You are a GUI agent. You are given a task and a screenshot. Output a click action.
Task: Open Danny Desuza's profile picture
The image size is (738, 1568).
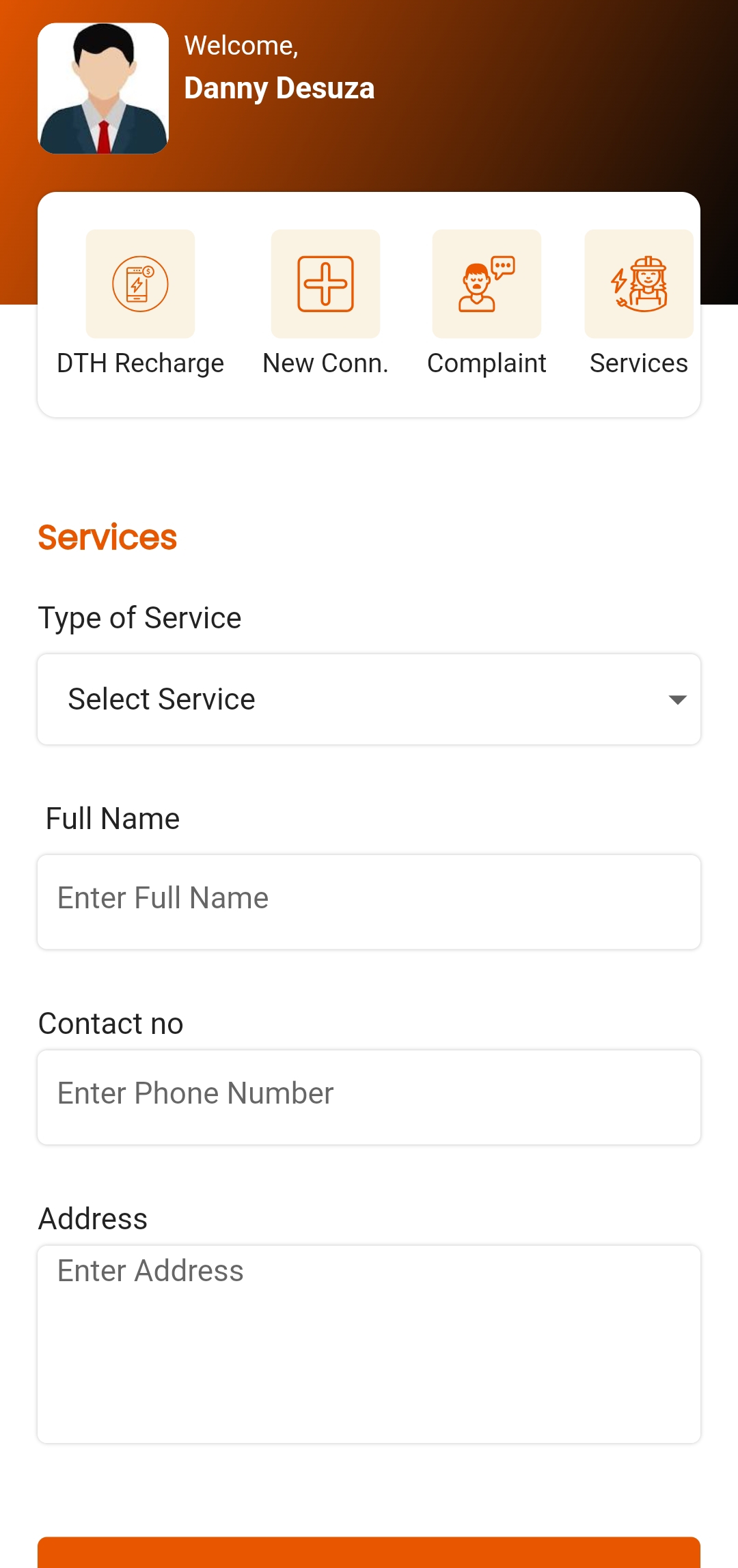coord(103,88)
